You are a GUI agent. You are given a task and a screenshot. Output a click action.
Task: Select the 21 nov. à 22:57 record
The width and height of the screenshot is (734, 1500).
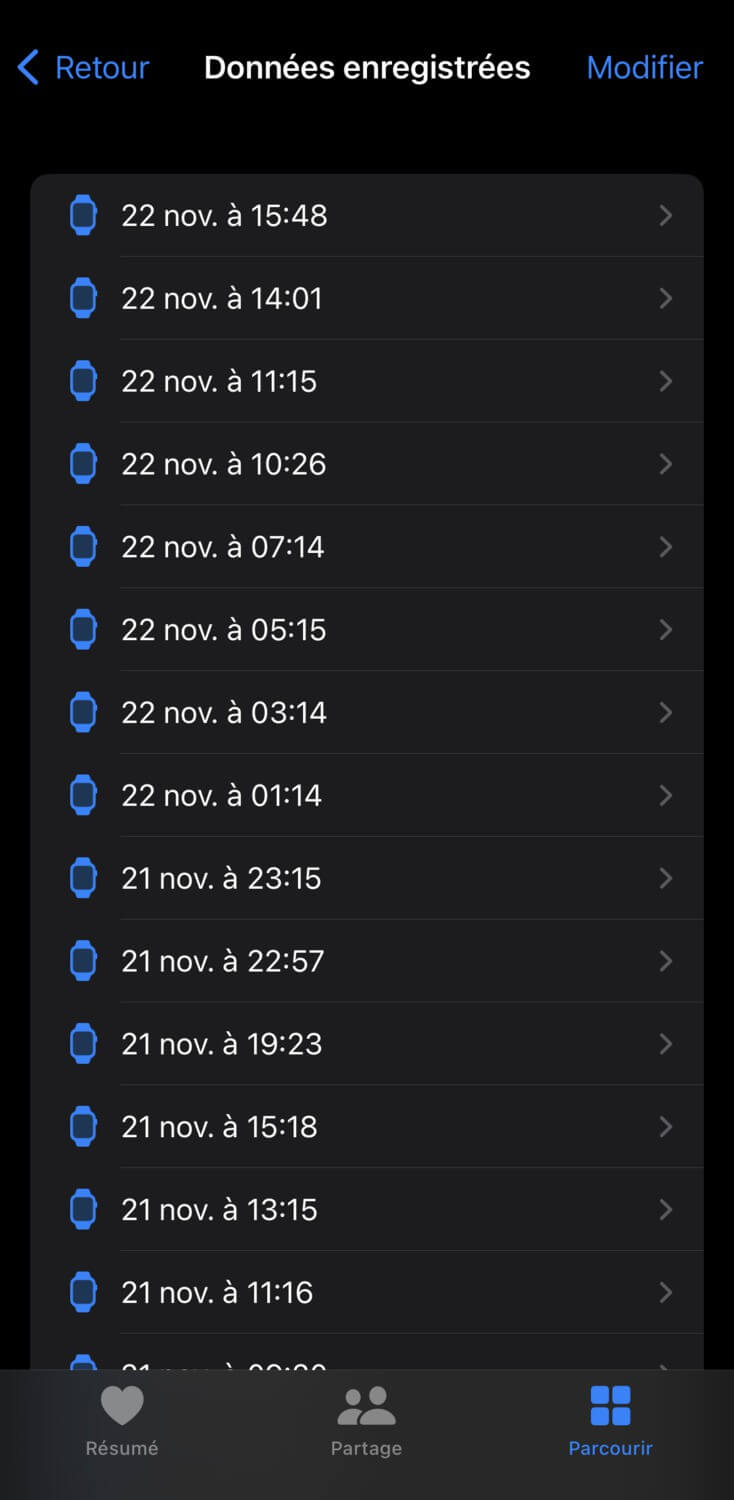click(x=367, y=962)
